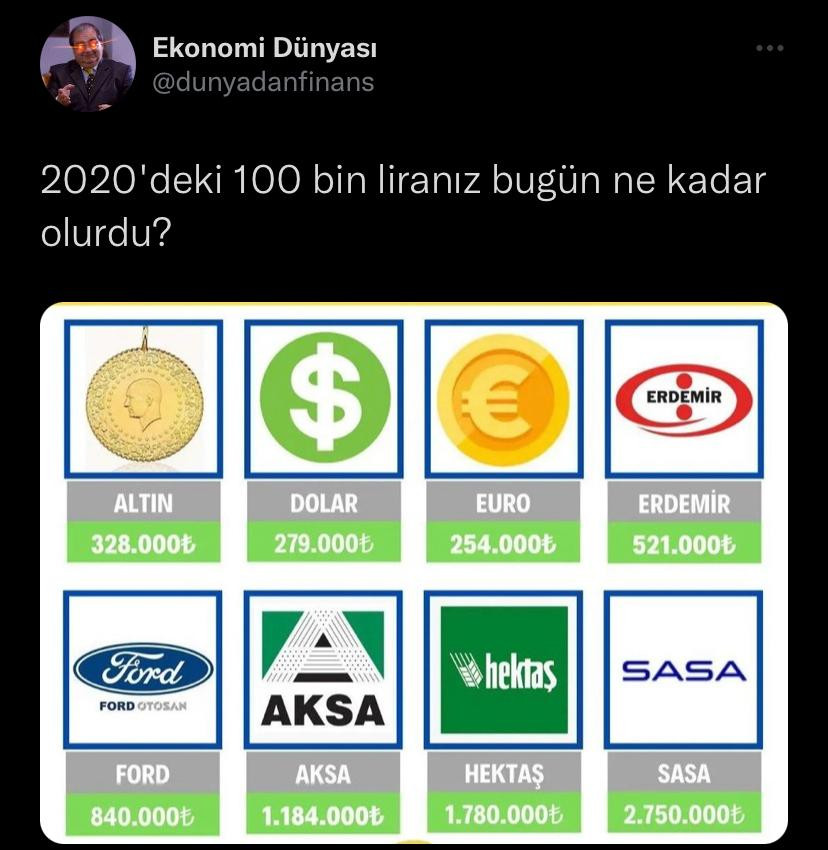The width and height of the screenshot is (828, 850).
Task: Tap the @dunyadanfinans account handle
Action: 263,83
